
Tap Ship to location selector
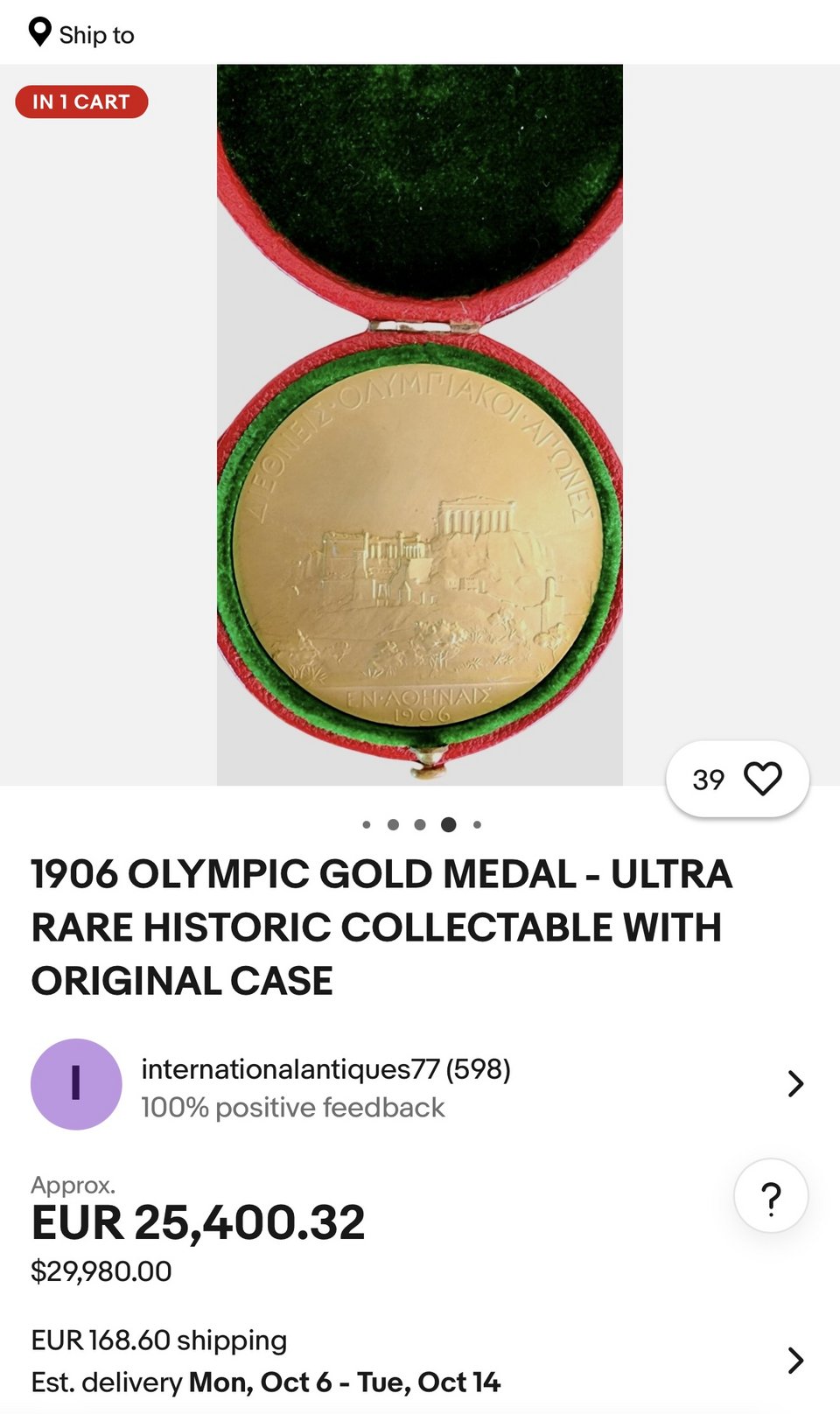81,34
